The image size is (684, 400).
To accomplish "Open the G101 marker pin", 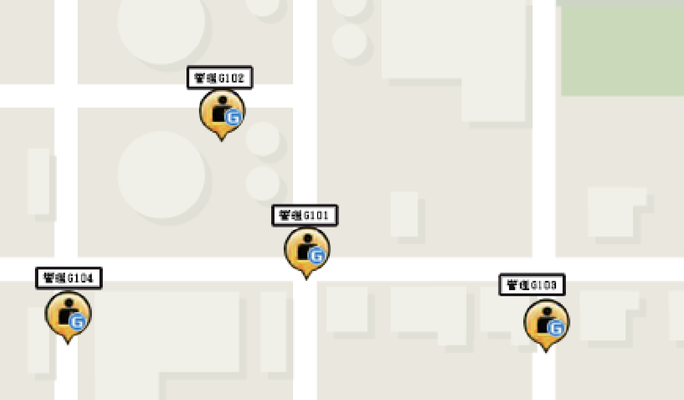I will tap(306, 250).
